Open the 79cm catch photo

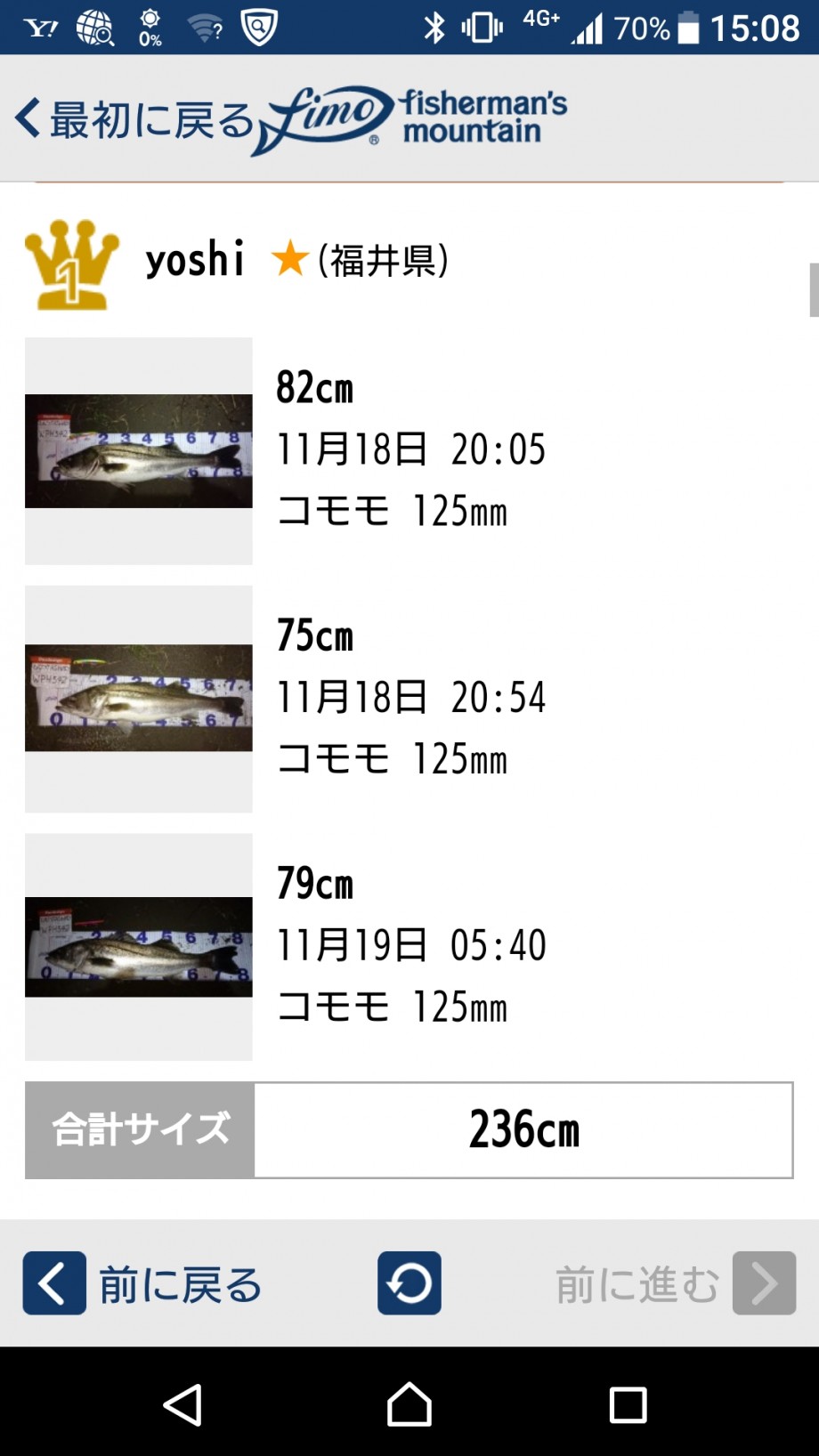click(139, 947)
